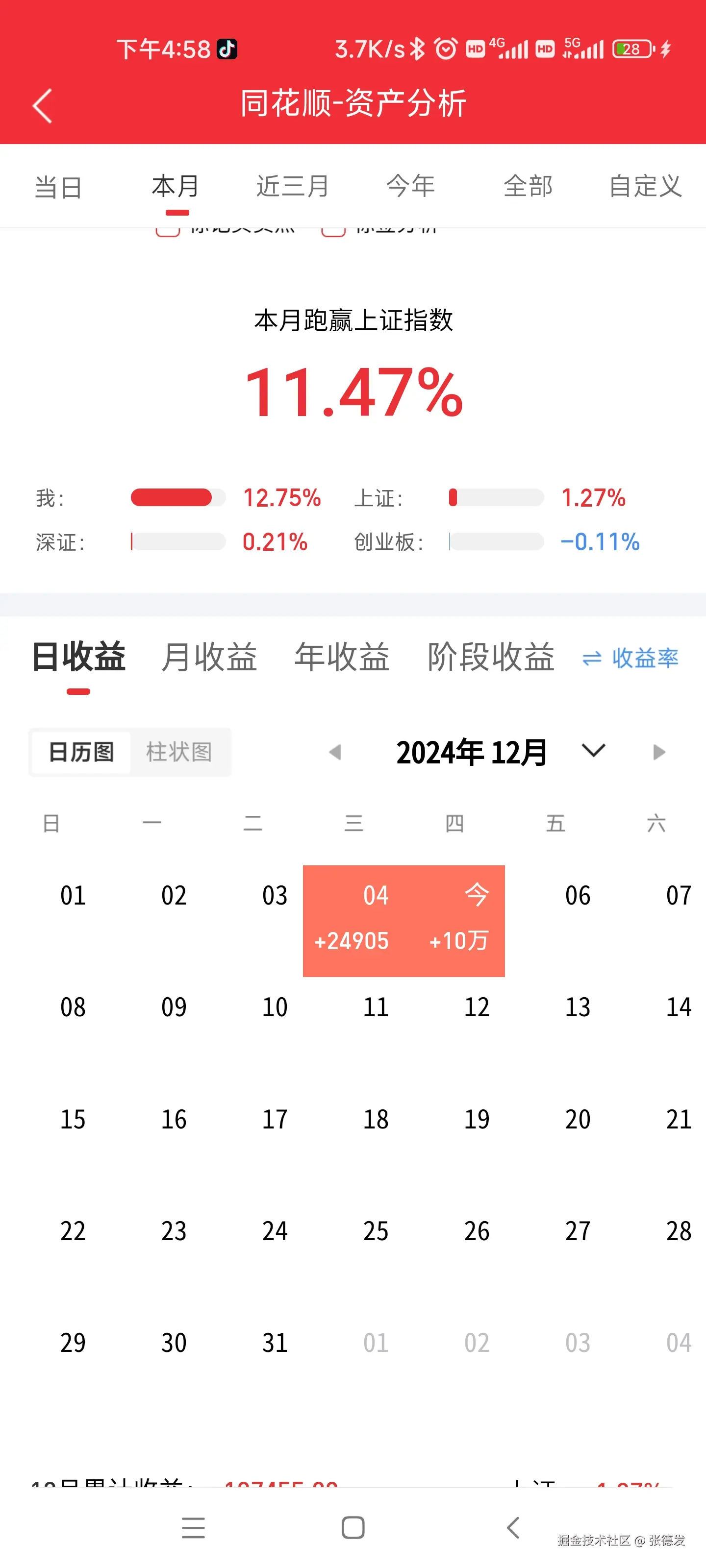Viewport: 706px width, 1568px height.
Task: Go to next month in calendar
Action: coord(658,752)
